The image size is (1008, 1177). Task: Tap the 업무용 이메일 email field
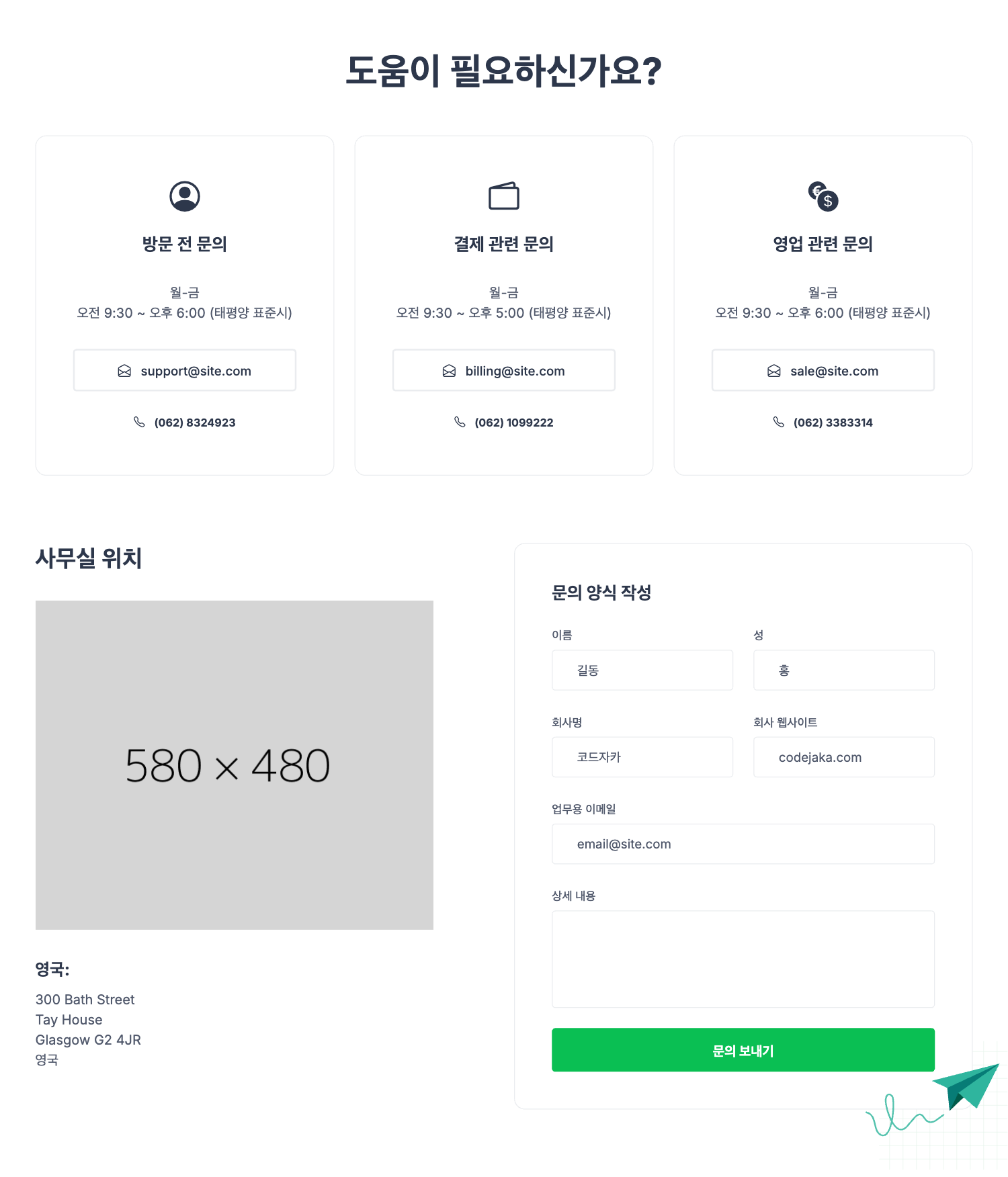click(x=743, y=844)
